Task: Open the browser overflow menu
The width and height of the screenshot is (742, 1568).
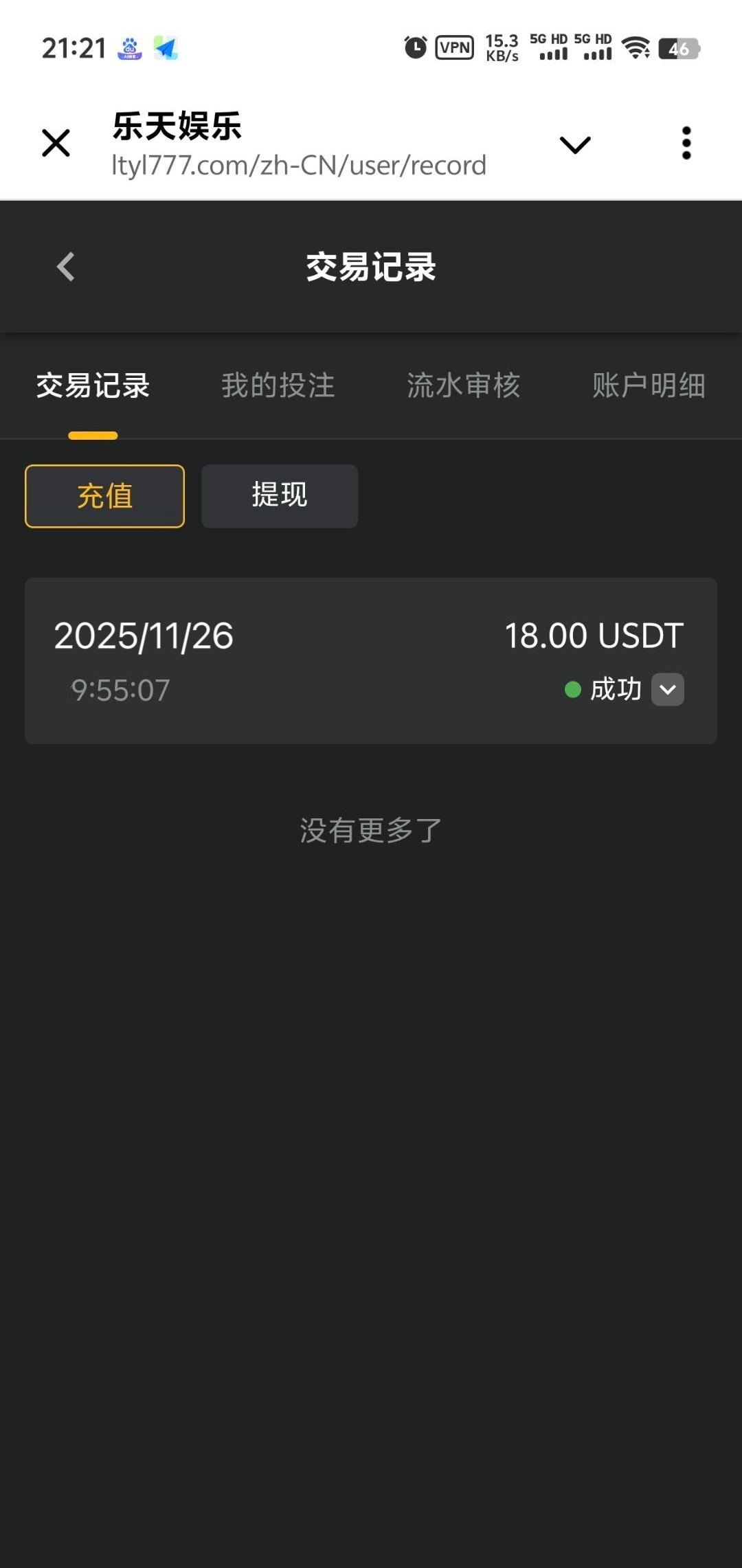Action: 686,143
